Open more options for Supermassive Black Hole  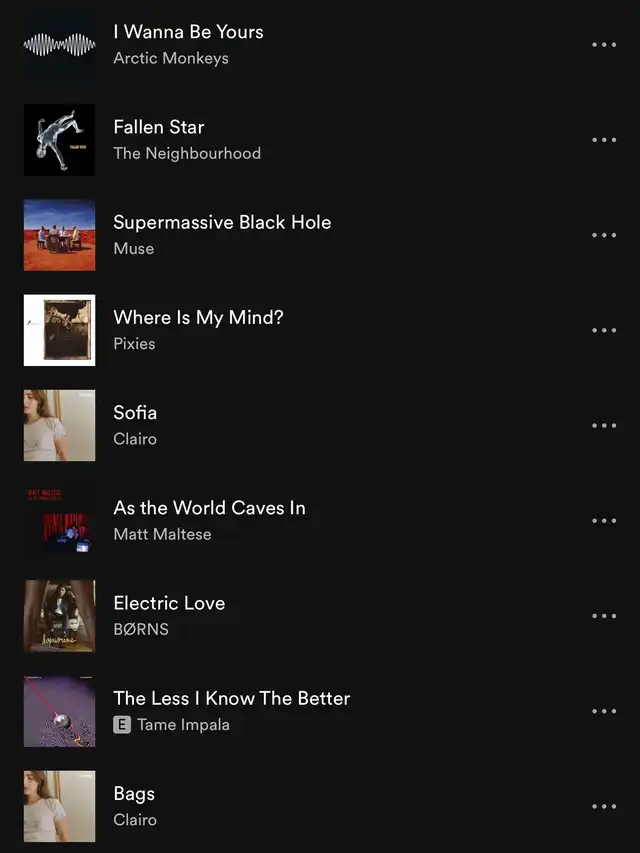click(604, 235)
